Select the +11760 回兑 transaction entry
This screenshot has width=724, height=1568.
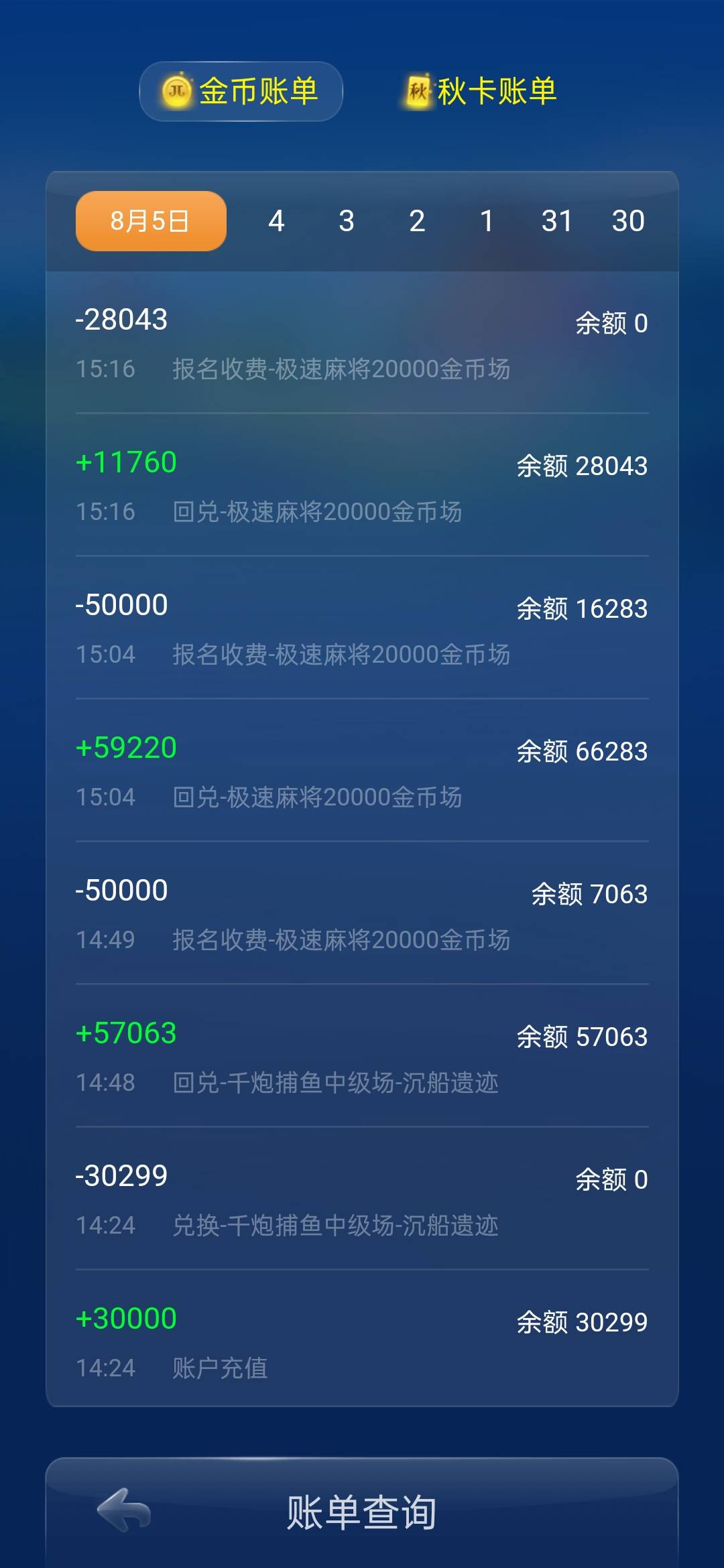click(362, 486)
